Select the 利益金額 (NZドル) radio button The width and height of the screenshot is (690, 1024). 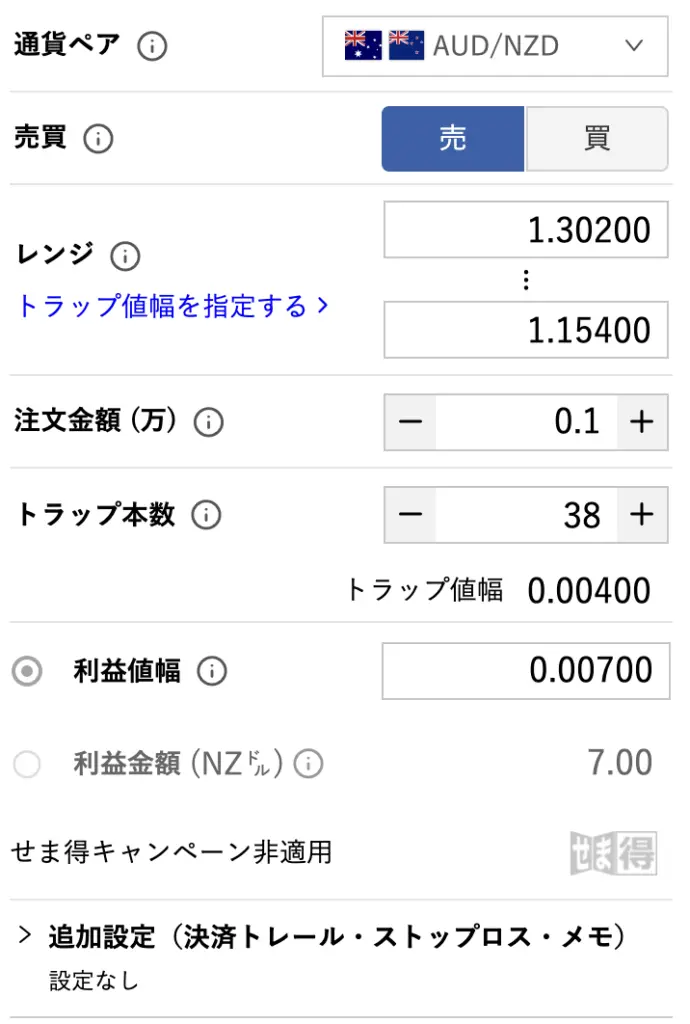[x=27, y=765]
